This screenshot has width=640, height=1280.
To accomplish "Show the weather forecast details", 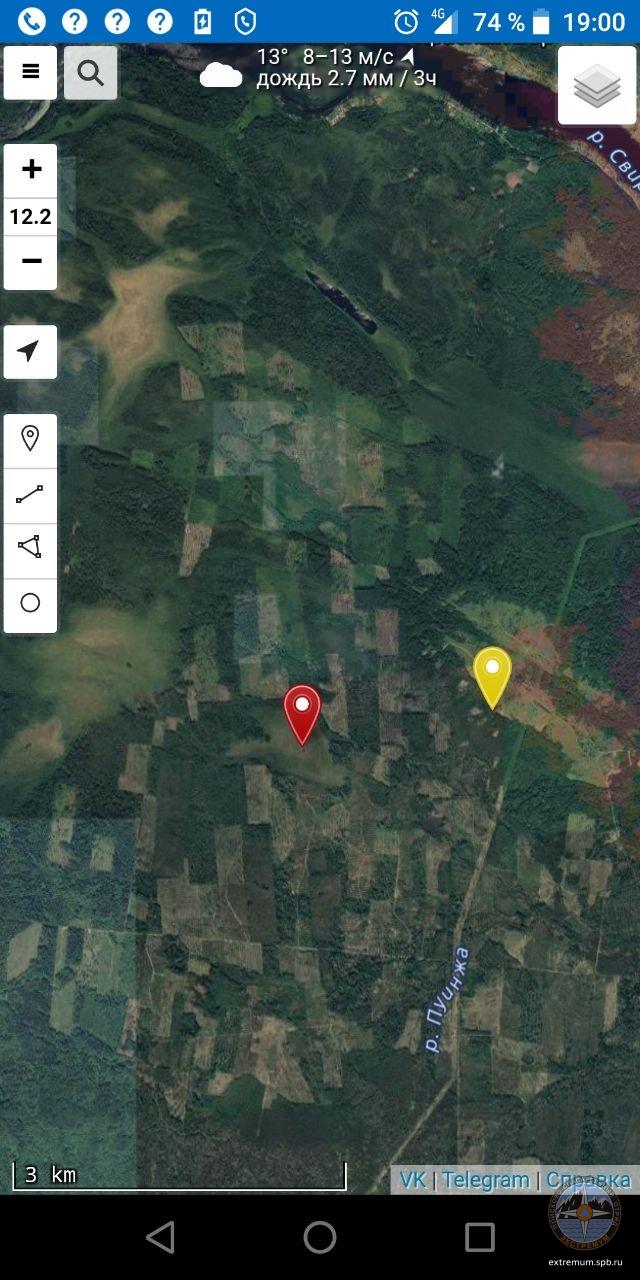I will tap(320, 68).
